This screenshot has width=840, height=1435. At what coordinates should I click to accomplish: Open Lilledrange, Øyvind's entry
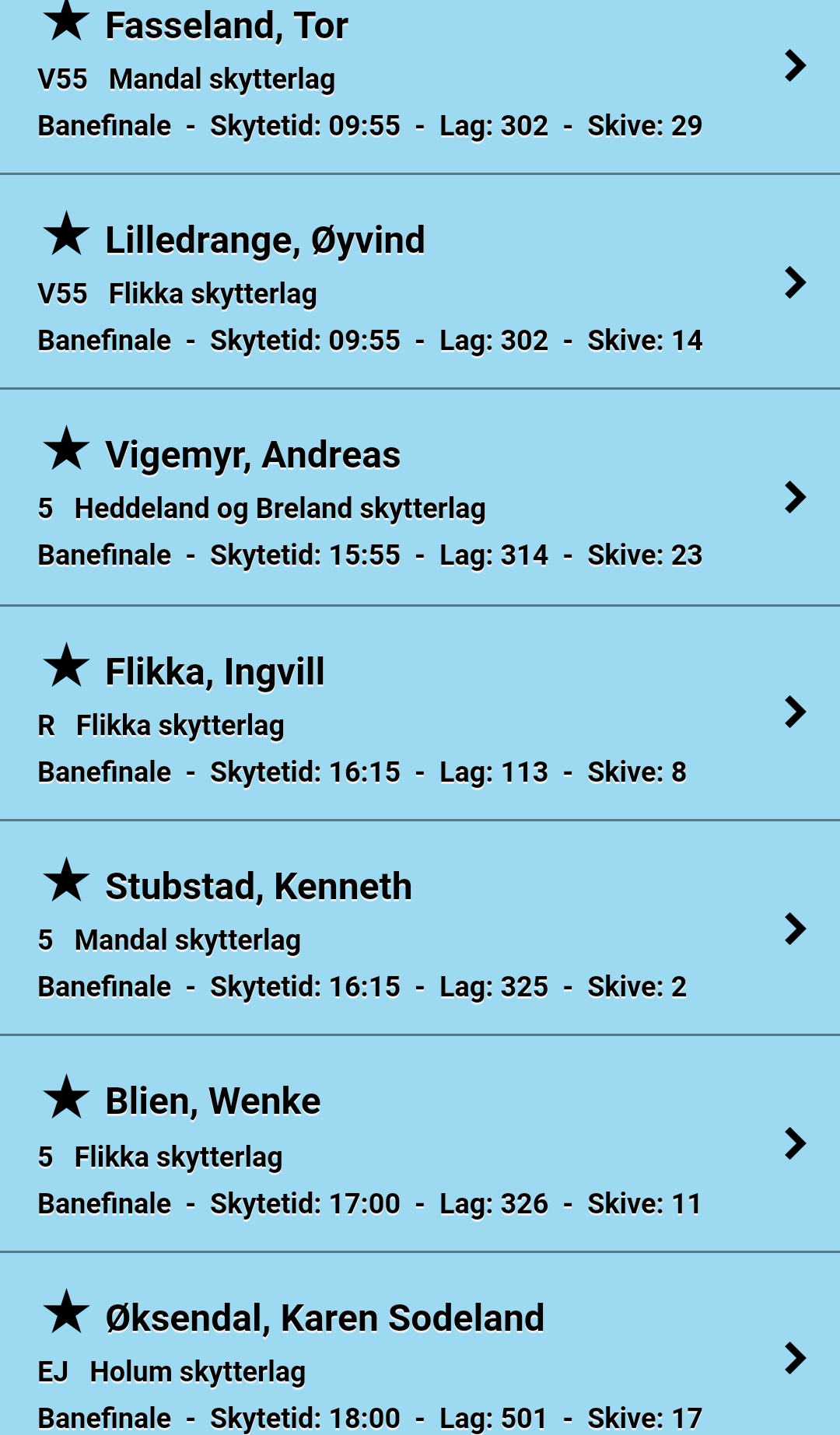(420, 282)
